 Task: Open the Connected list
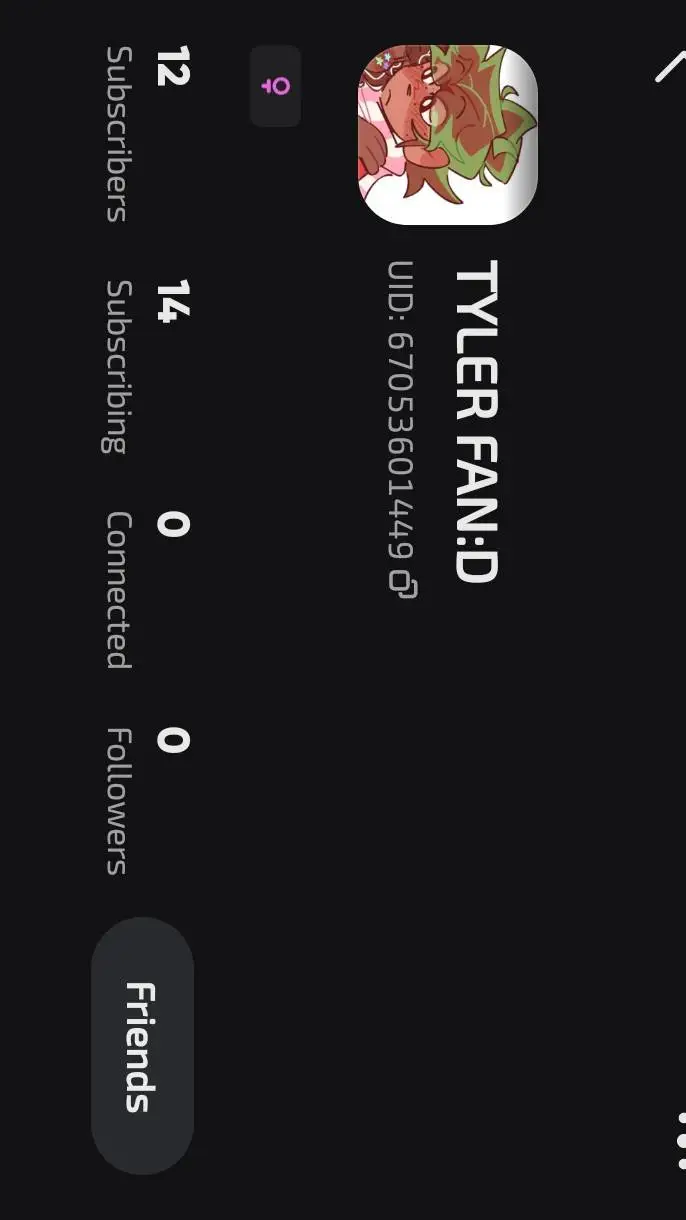click(143, 588)
